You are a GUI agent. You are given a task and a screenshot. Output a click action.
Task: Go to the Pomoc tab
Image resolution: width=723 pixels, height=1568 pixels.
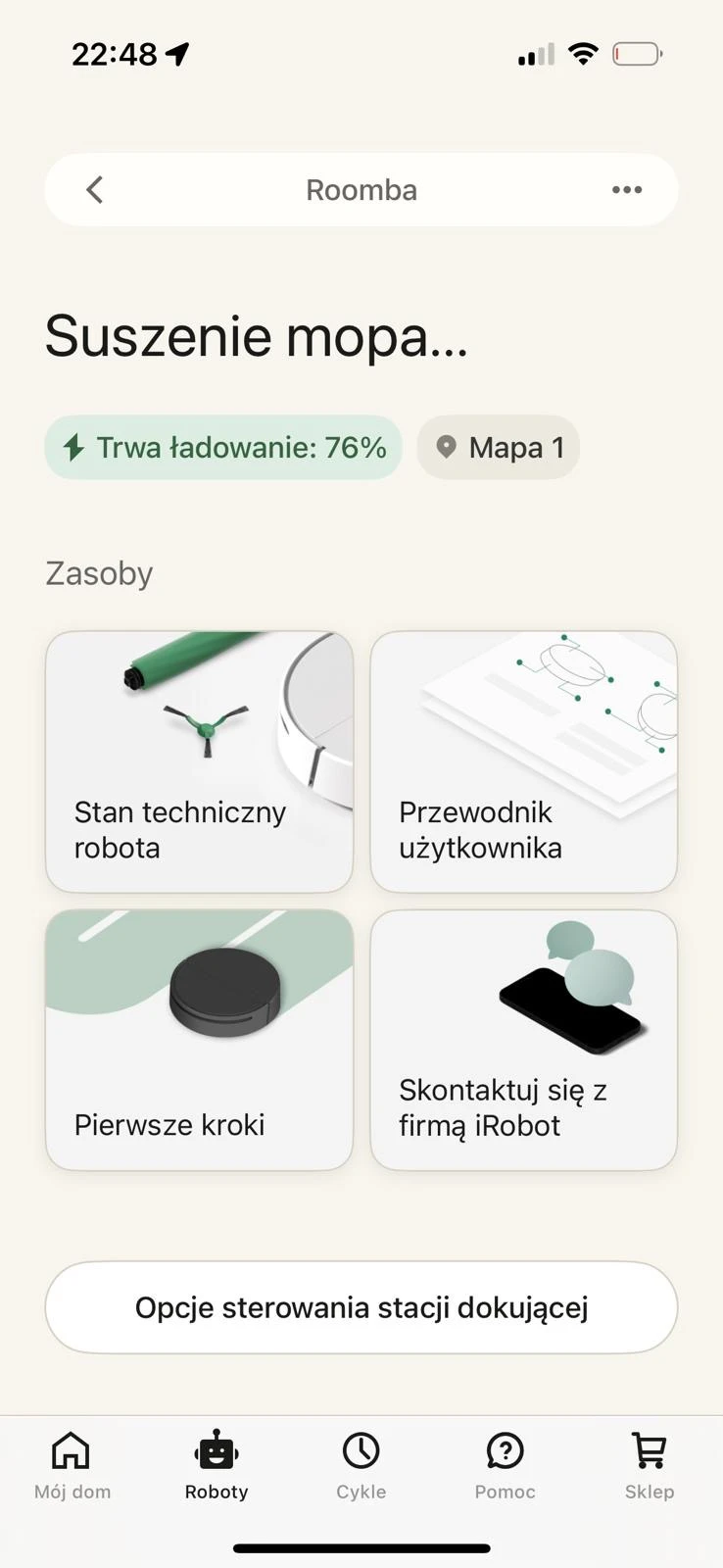pyautogui.click(x=506, y=1466)
